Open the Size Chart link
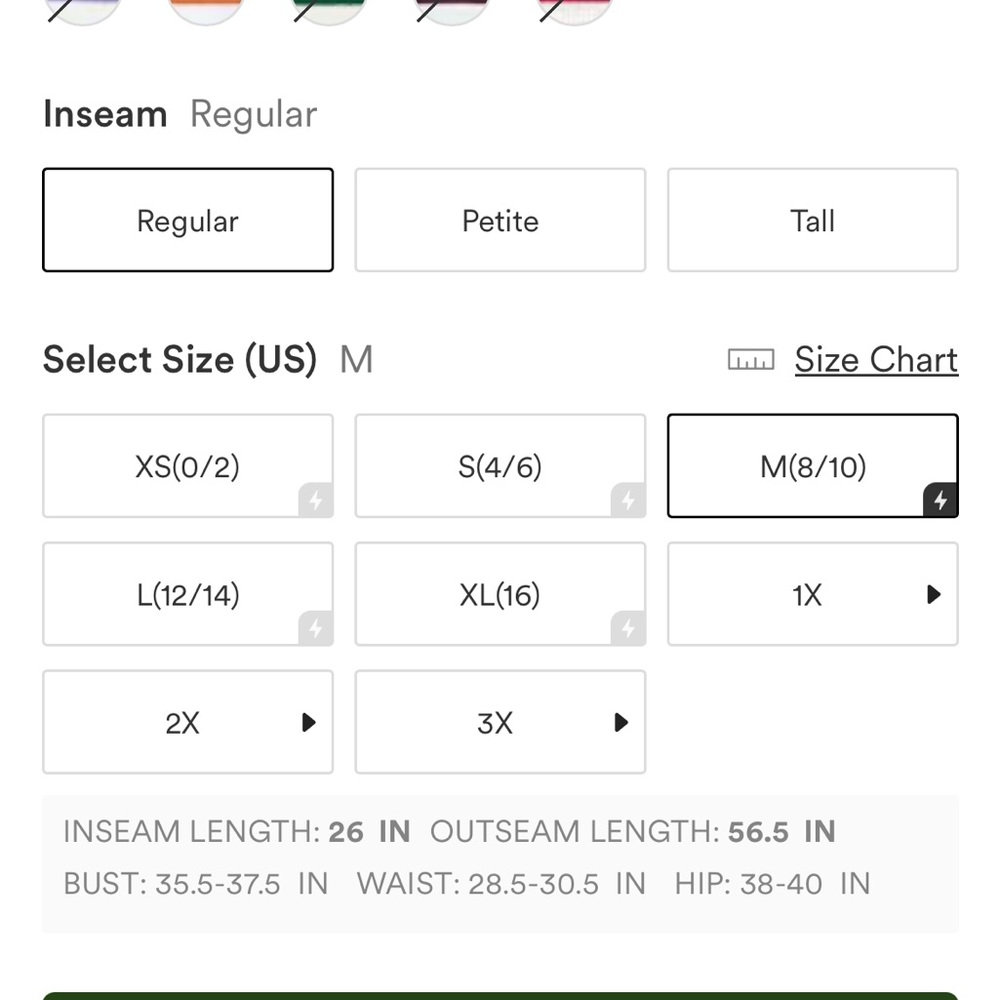The height and width of the screenshot is (1000, 1000). (875, 360)
